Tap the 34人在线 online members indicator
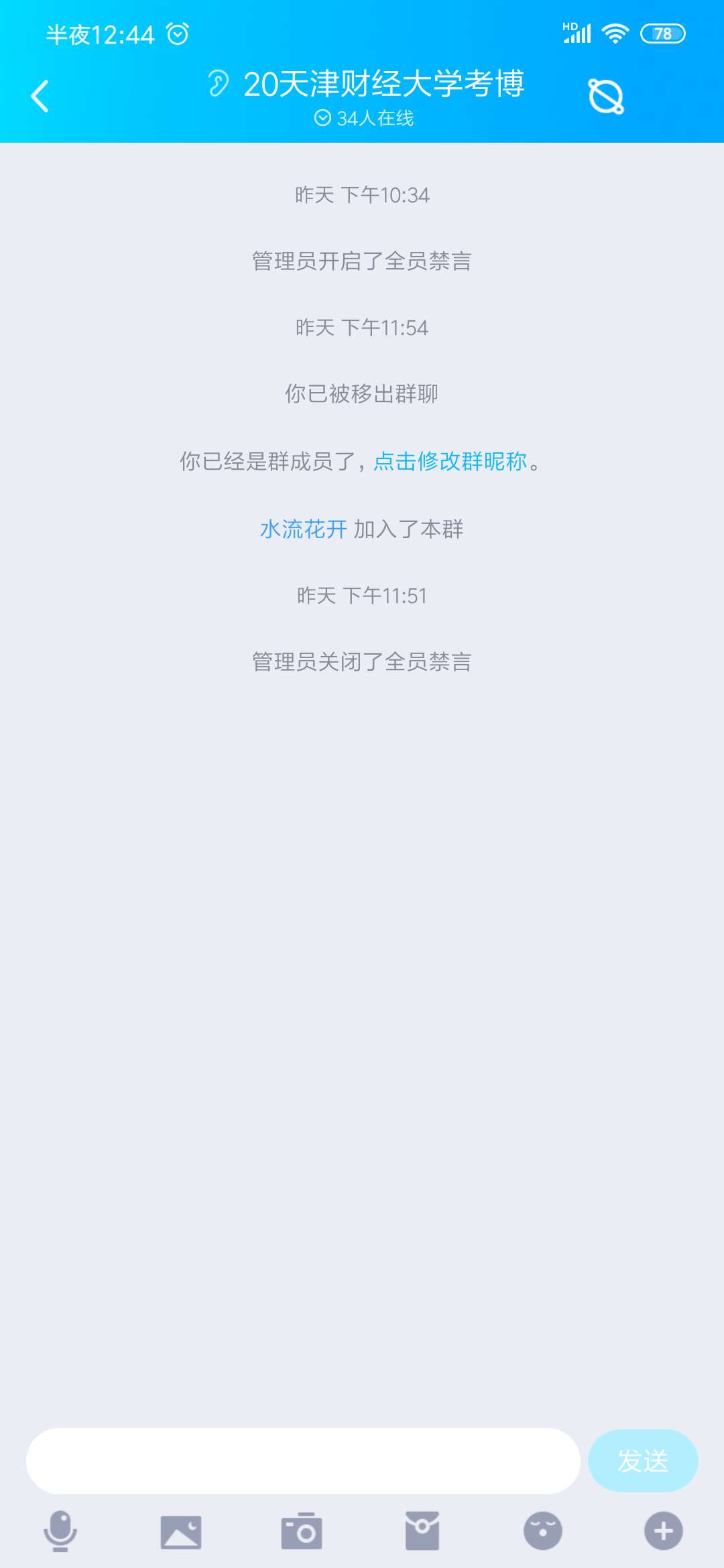This screenshot has height=1568, width=724. pyautogui.click(x=364, y=119)
